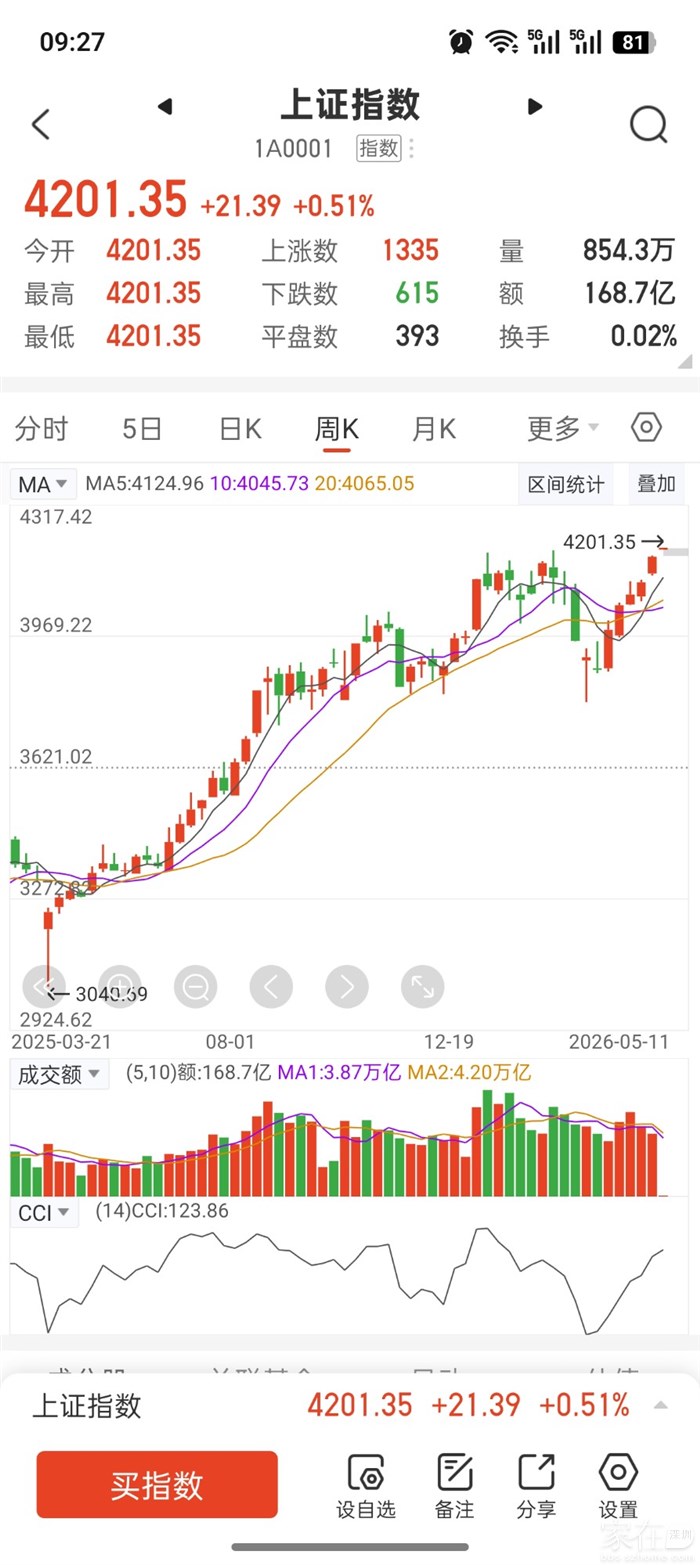Image resolution: width=700 pixels, height=1565 pixels.
Task: Tap the 叠加 overlay button
Action: coord(657,485)
